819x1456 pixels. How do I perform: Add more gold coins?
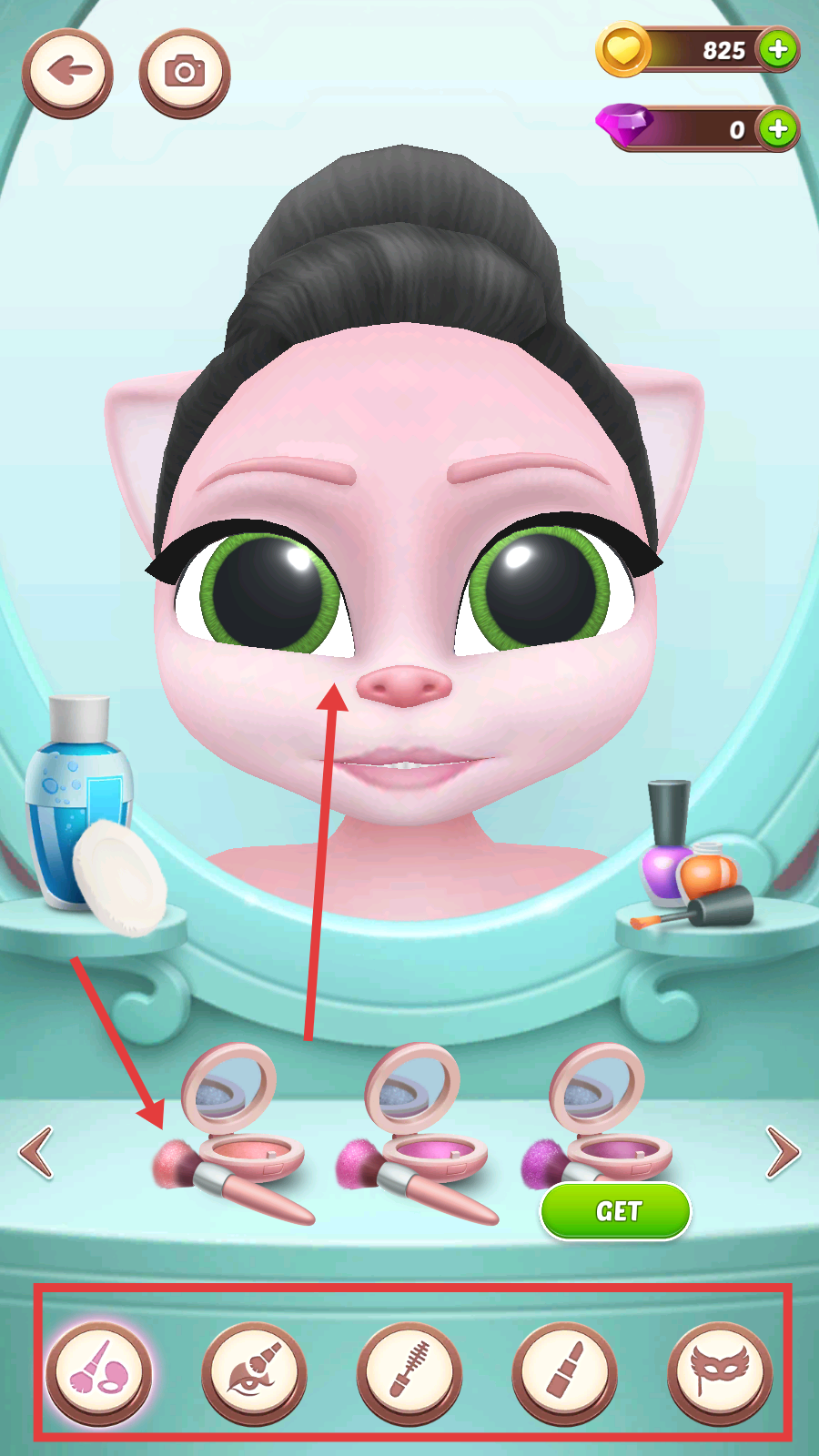tap(778, 49)
